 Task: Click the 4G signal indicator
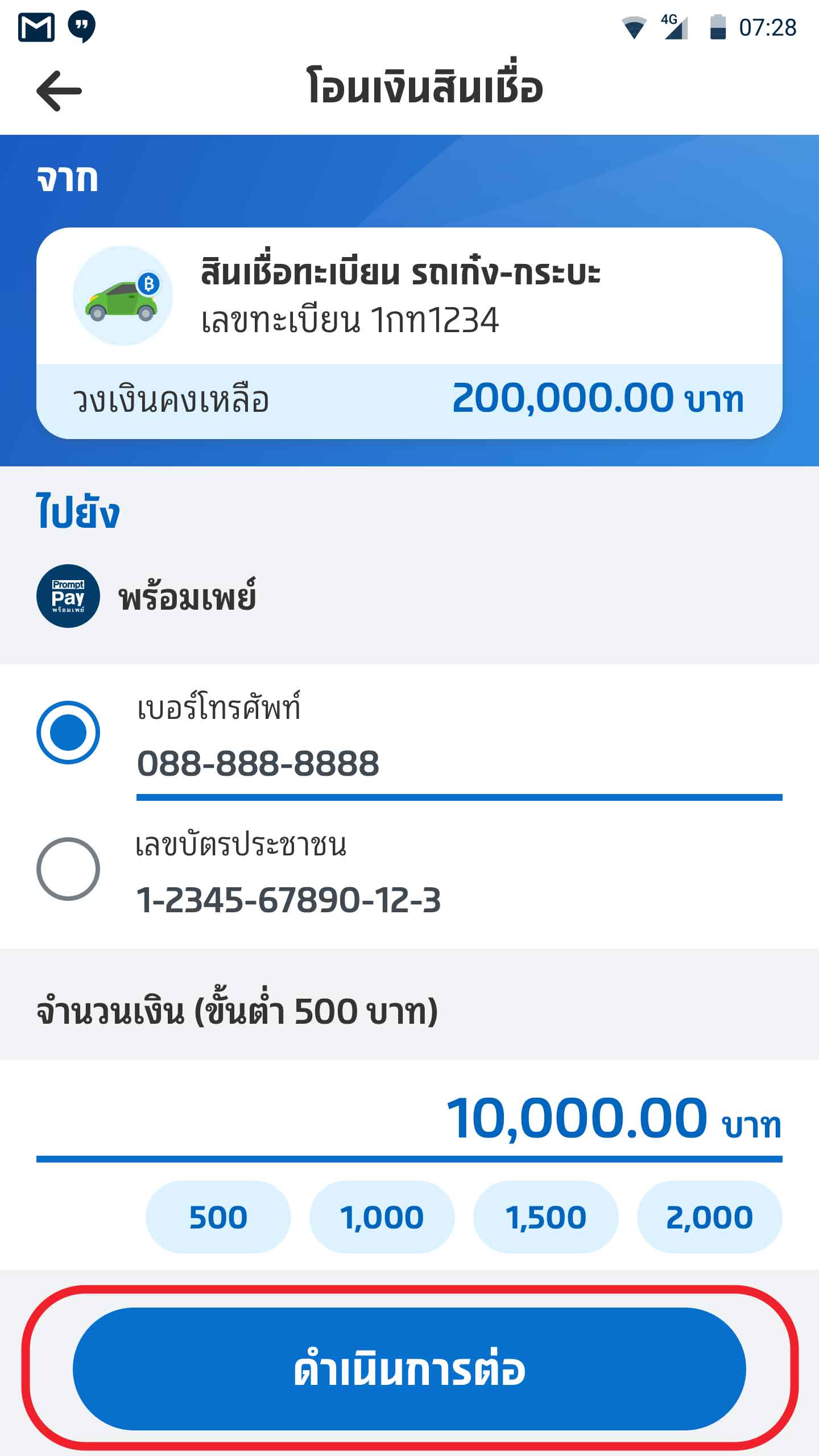pyautogui.click(x=674, y=26)
